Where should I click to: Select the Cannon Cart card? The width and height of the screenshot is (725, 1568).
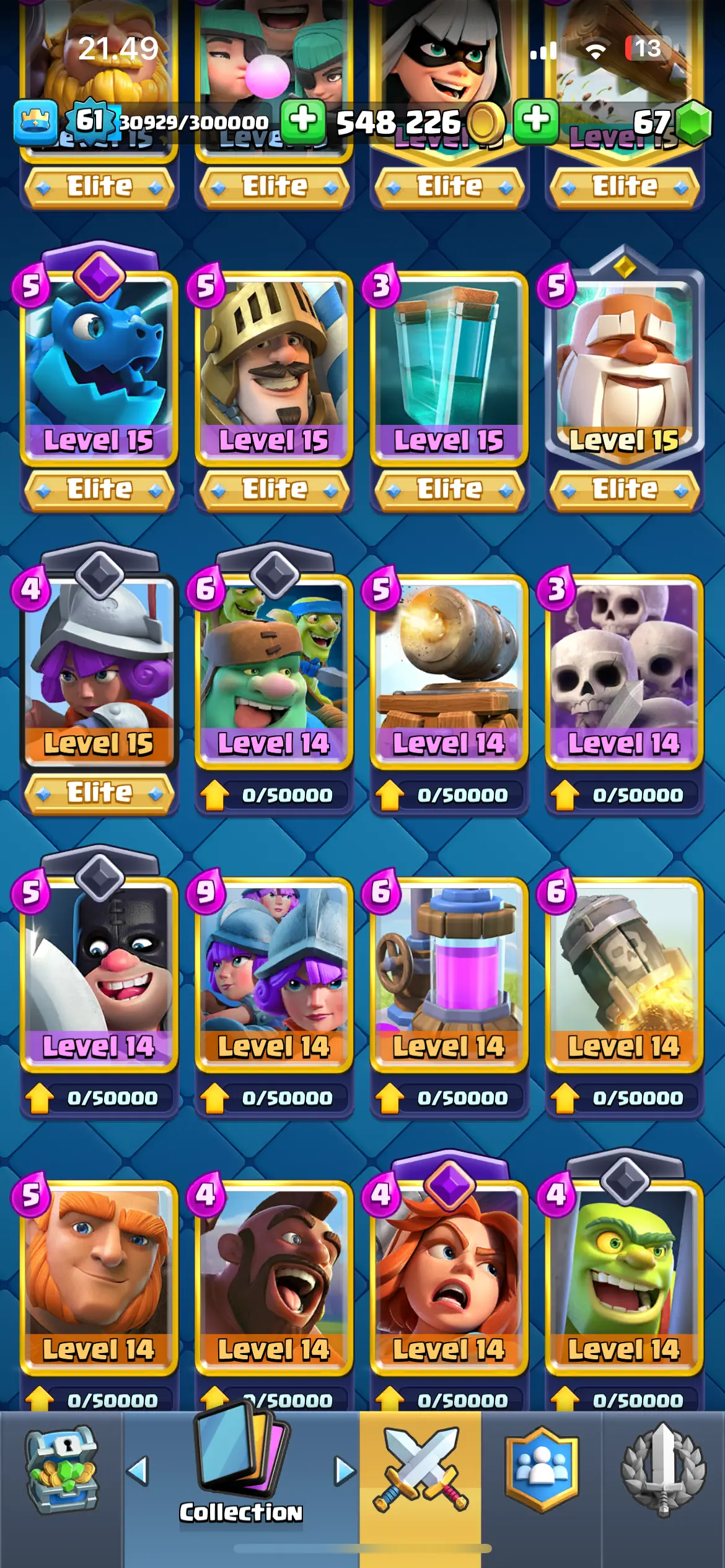click(449, 669)
